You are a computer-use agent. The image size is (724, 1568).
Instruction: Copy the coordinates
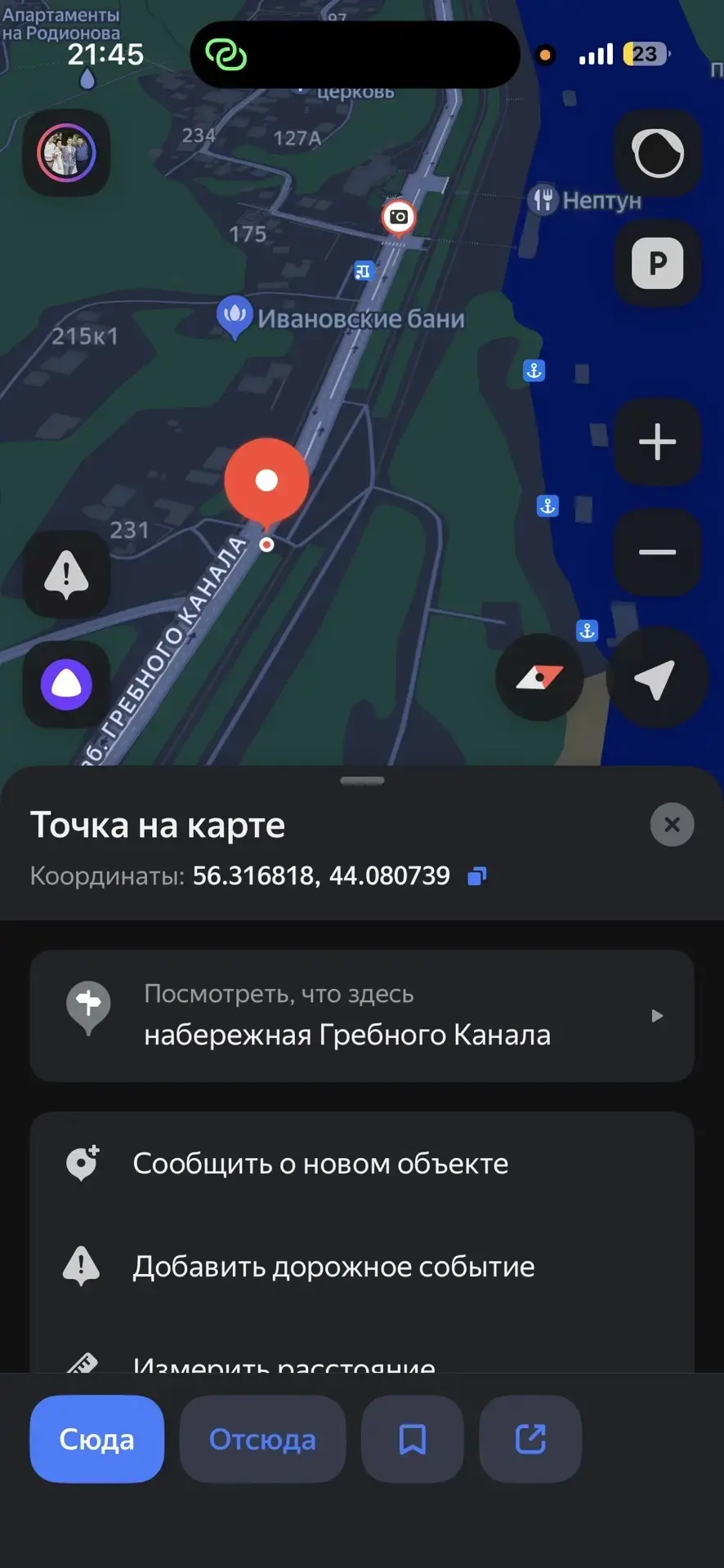coord(476,876)
